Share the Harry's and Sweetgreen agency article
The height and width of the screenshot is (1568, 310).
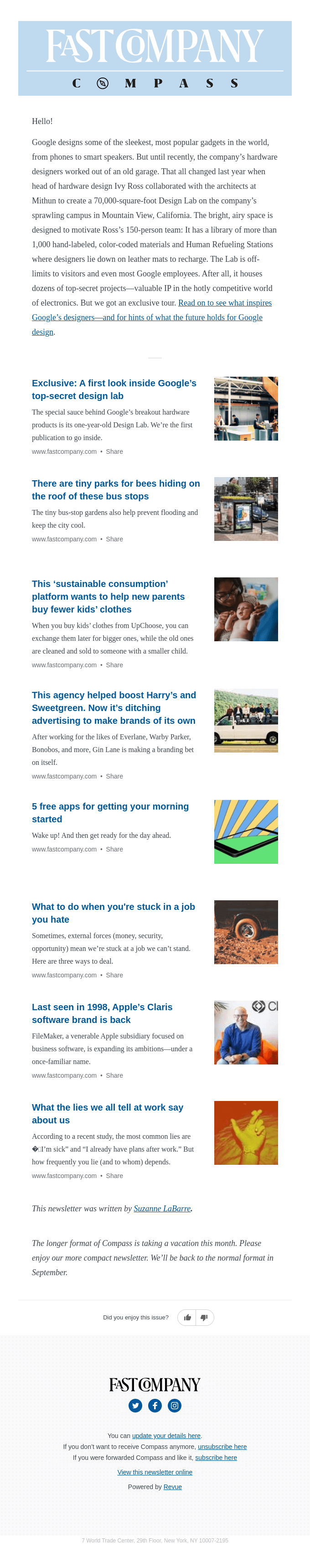click(114, 776)
